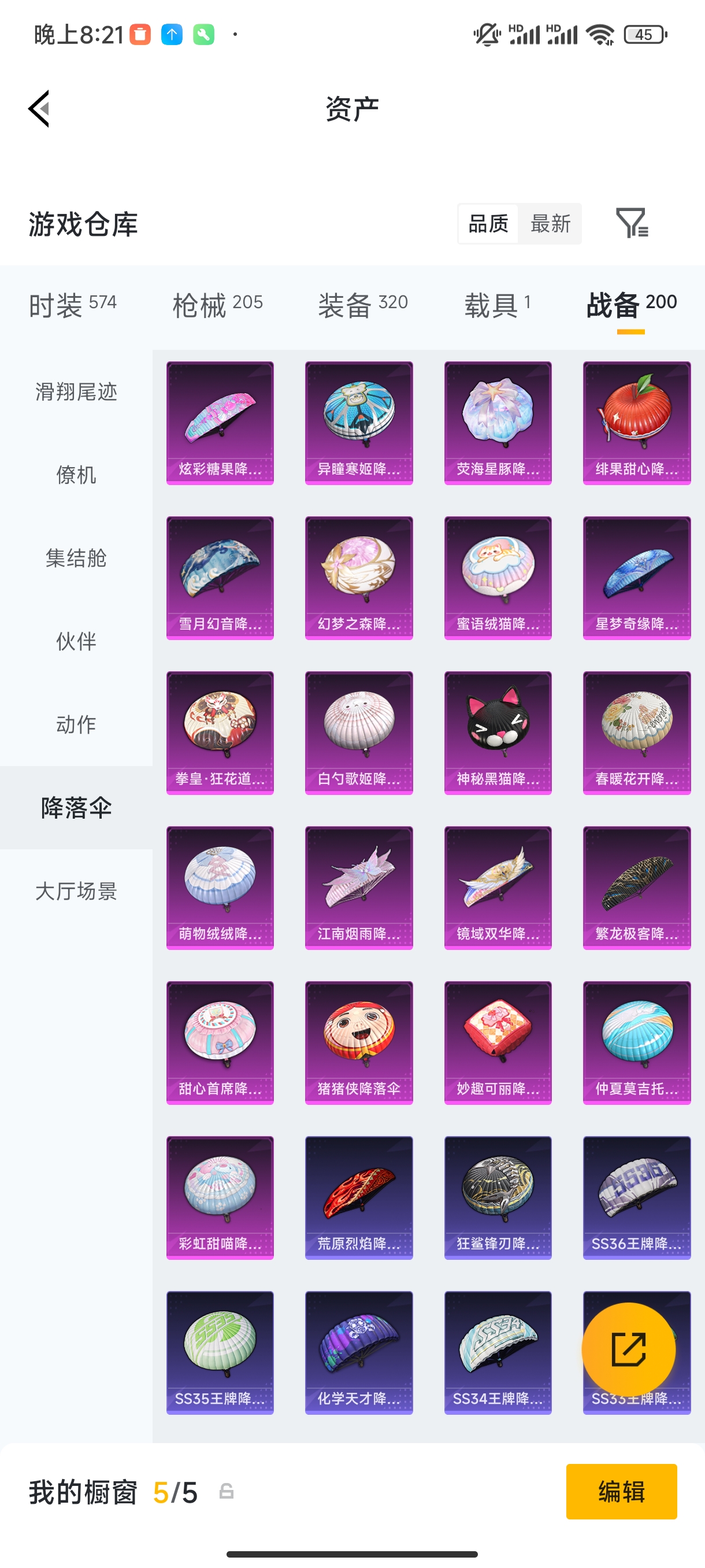Viewport: 705px width, 1568px height.
Task: Select the 降落伞 category in sidebar
Action: click(76, 809)
